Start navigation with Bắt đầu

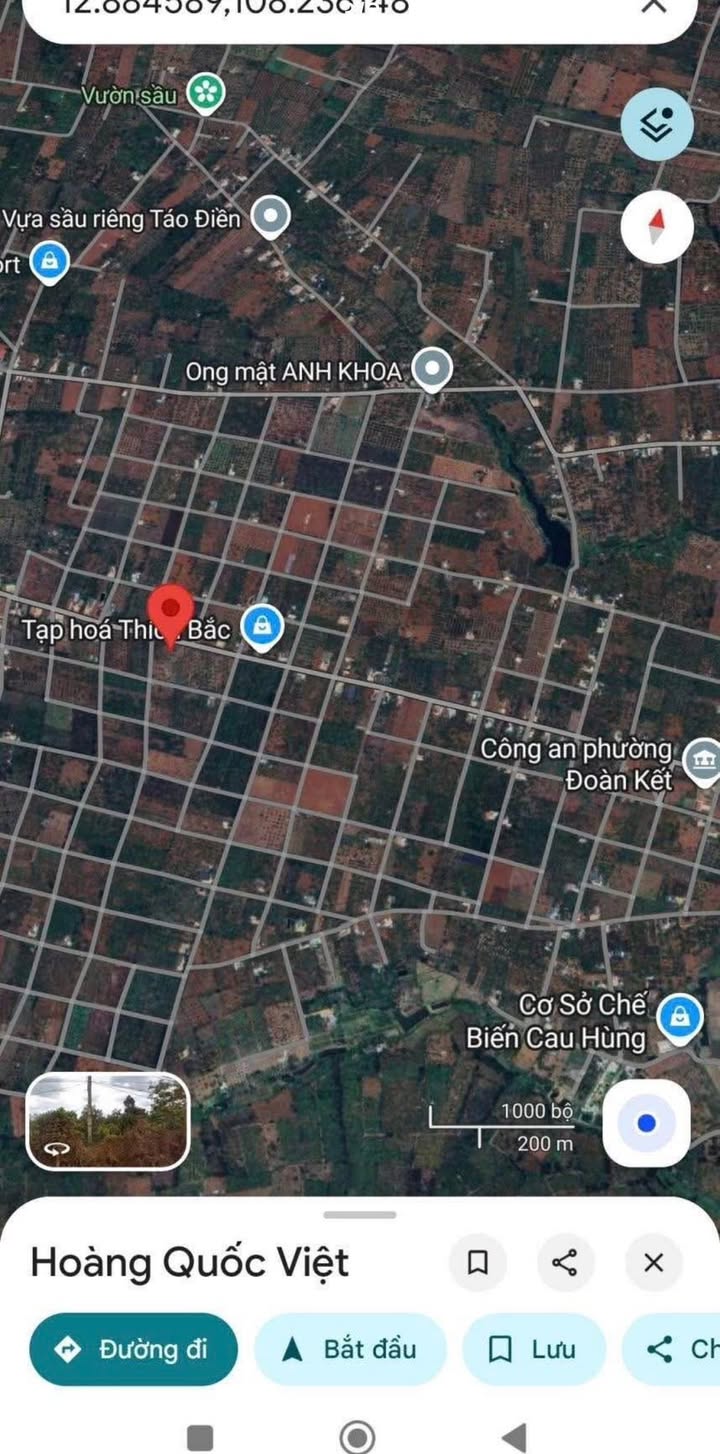coord(349,1349)
